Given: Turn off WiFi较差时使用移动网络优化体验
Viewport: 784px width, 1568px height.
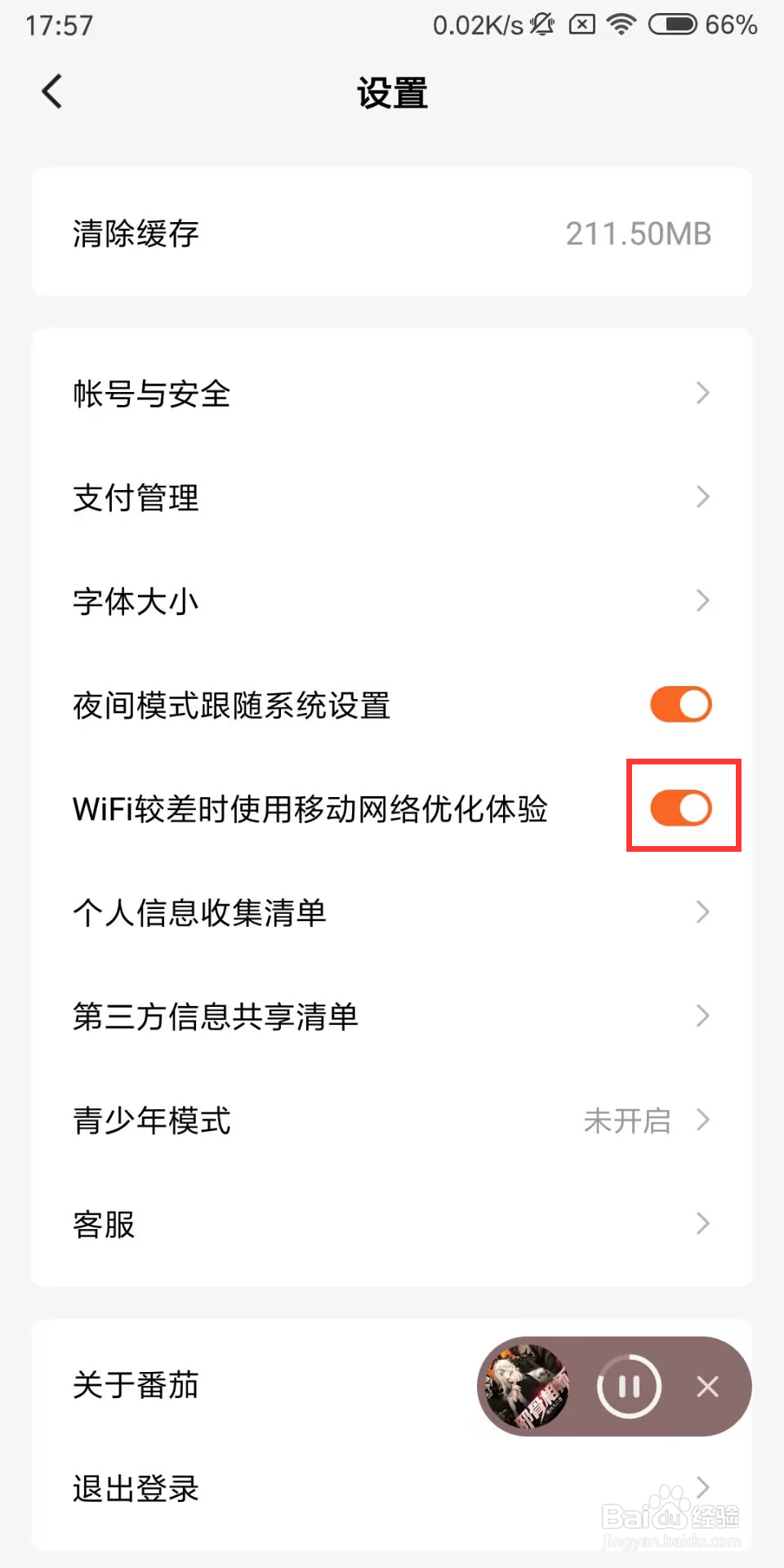Looking at the screenshot, I should [683, 808].
